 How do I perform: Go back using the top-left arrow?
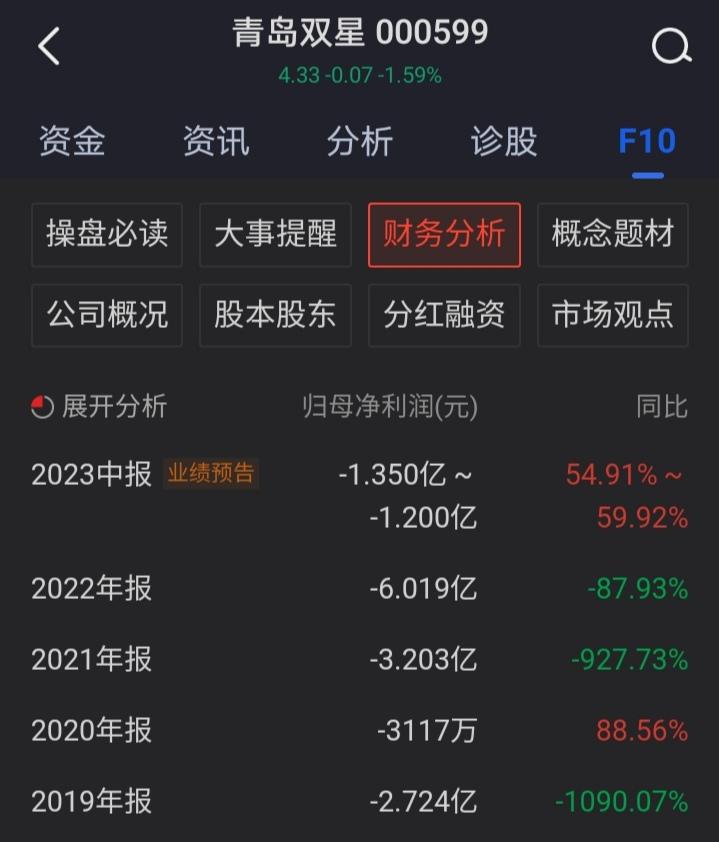49,46
